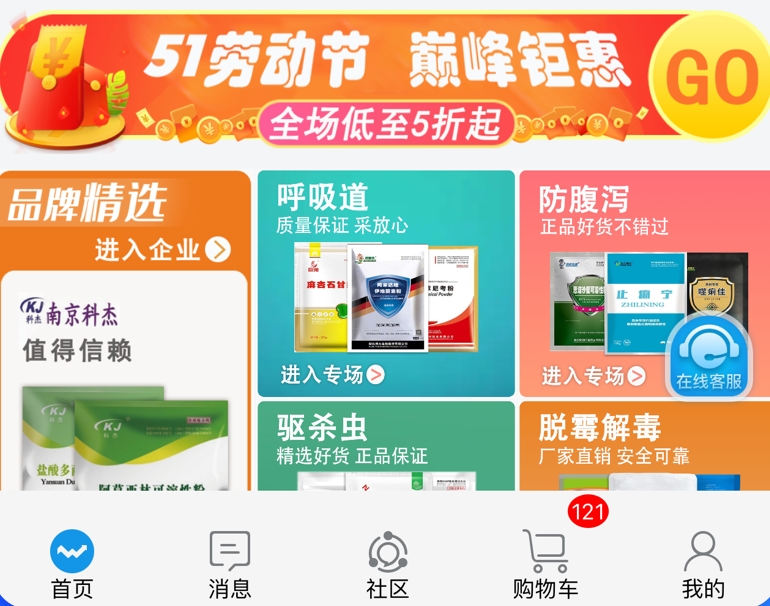
Task: Switch to the 消息 tab
Action: 230,564
